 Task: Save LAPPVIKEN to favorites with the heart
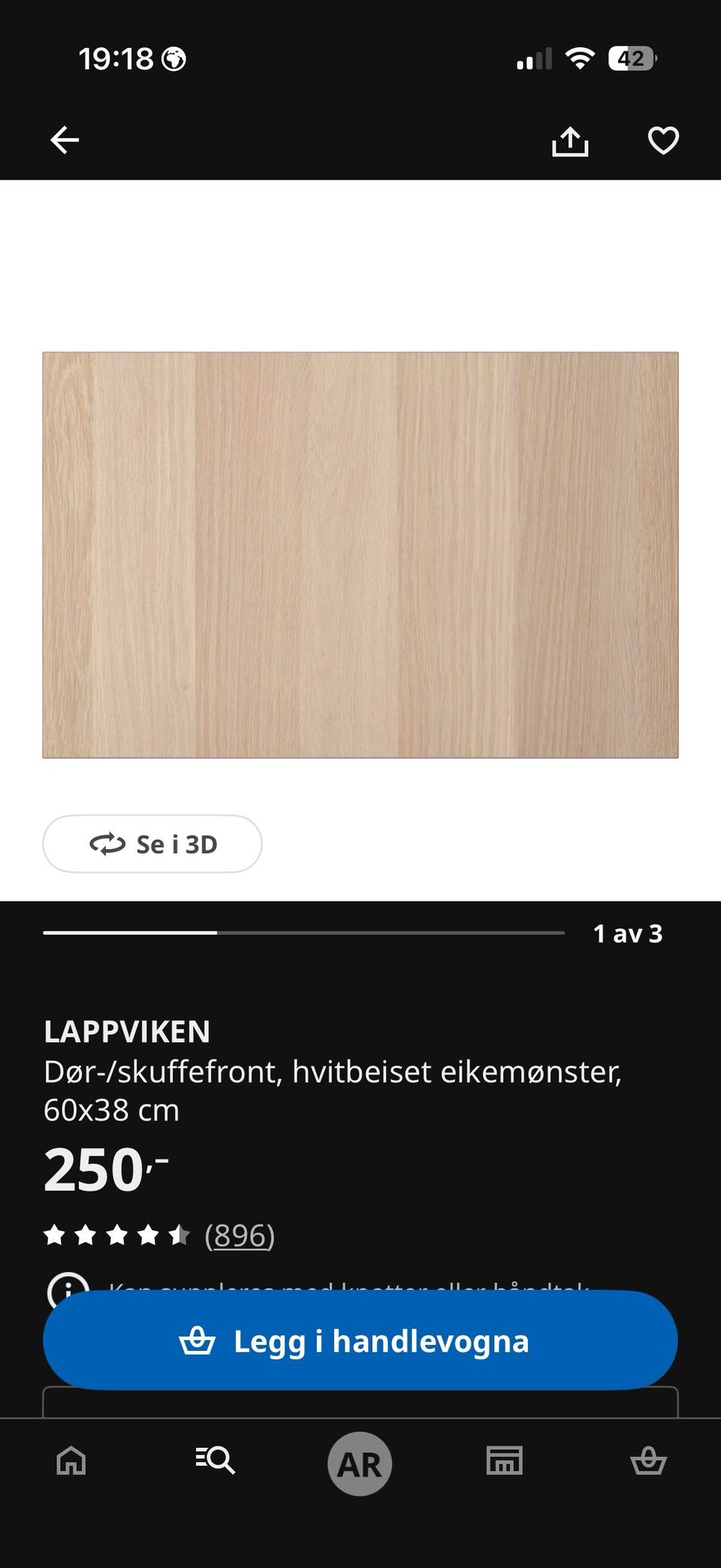point(662,140)
